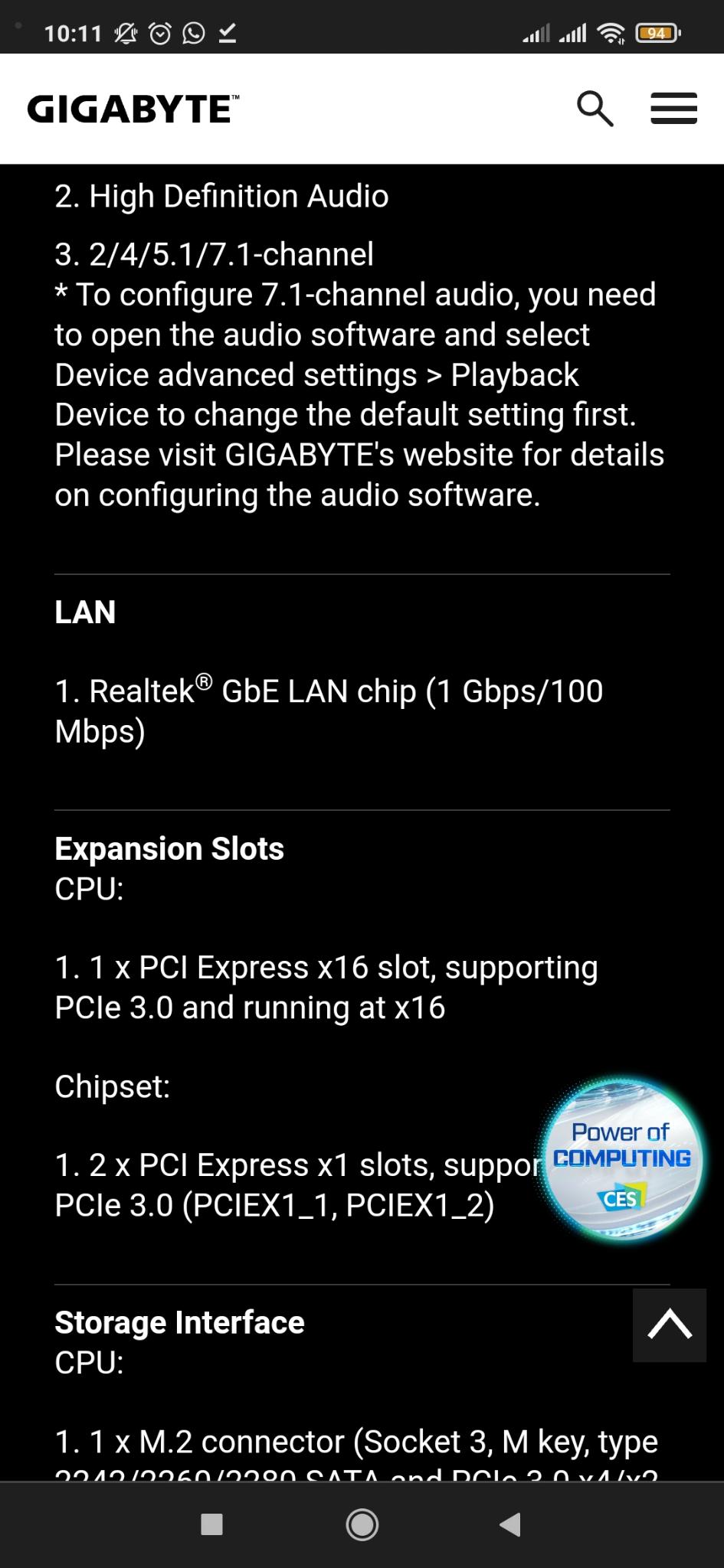Go back using the system back button
The width and height of the screenshot is (724, 1568).
point(510,1524)
